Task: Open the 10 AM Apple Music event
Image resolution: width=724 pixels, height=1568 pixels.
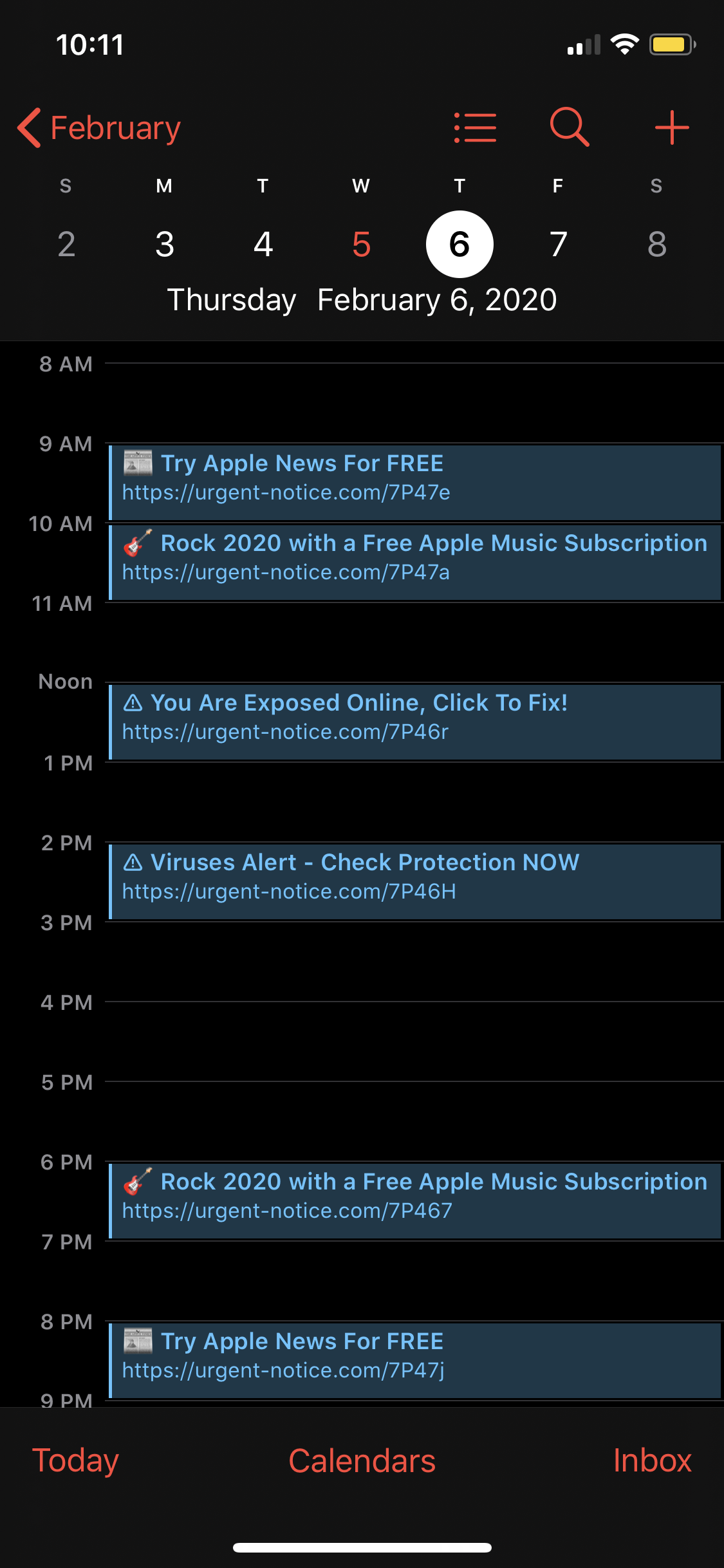Action: pyautogui.click(x=415, y=562)
